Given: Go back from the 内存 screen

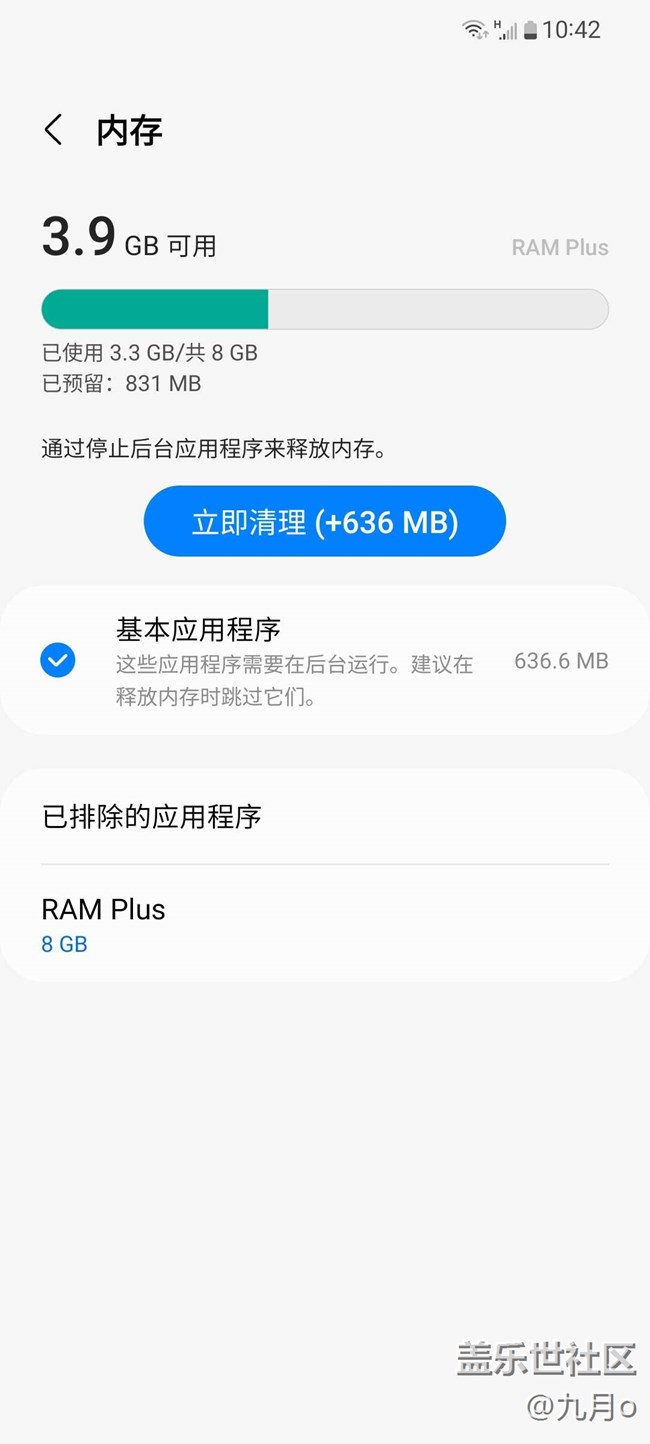Looking at the screenshot, I should (54, 130).
